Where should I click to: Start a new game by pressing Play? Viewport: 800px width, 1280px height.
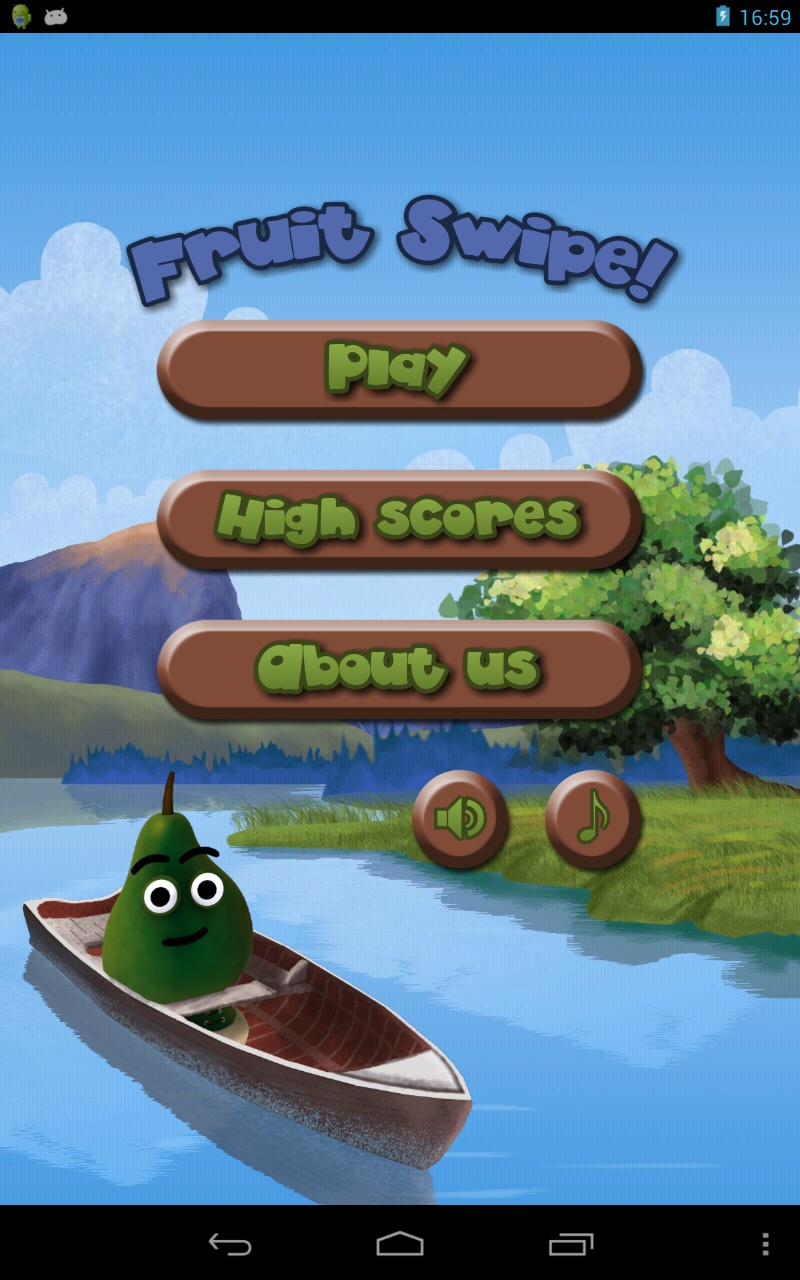coord(398,368)
